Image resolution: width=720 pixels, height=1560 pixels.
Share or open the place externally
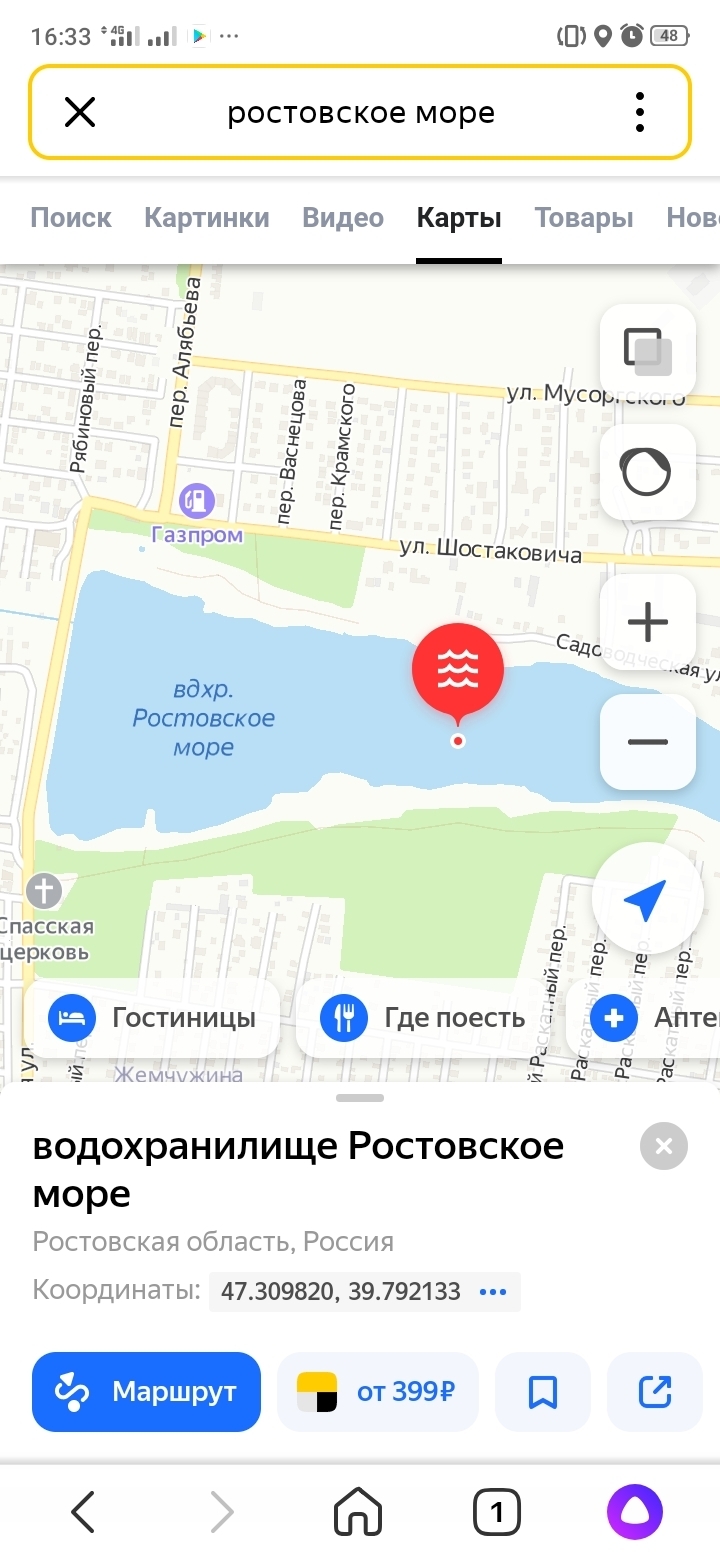pos(655,1392)
